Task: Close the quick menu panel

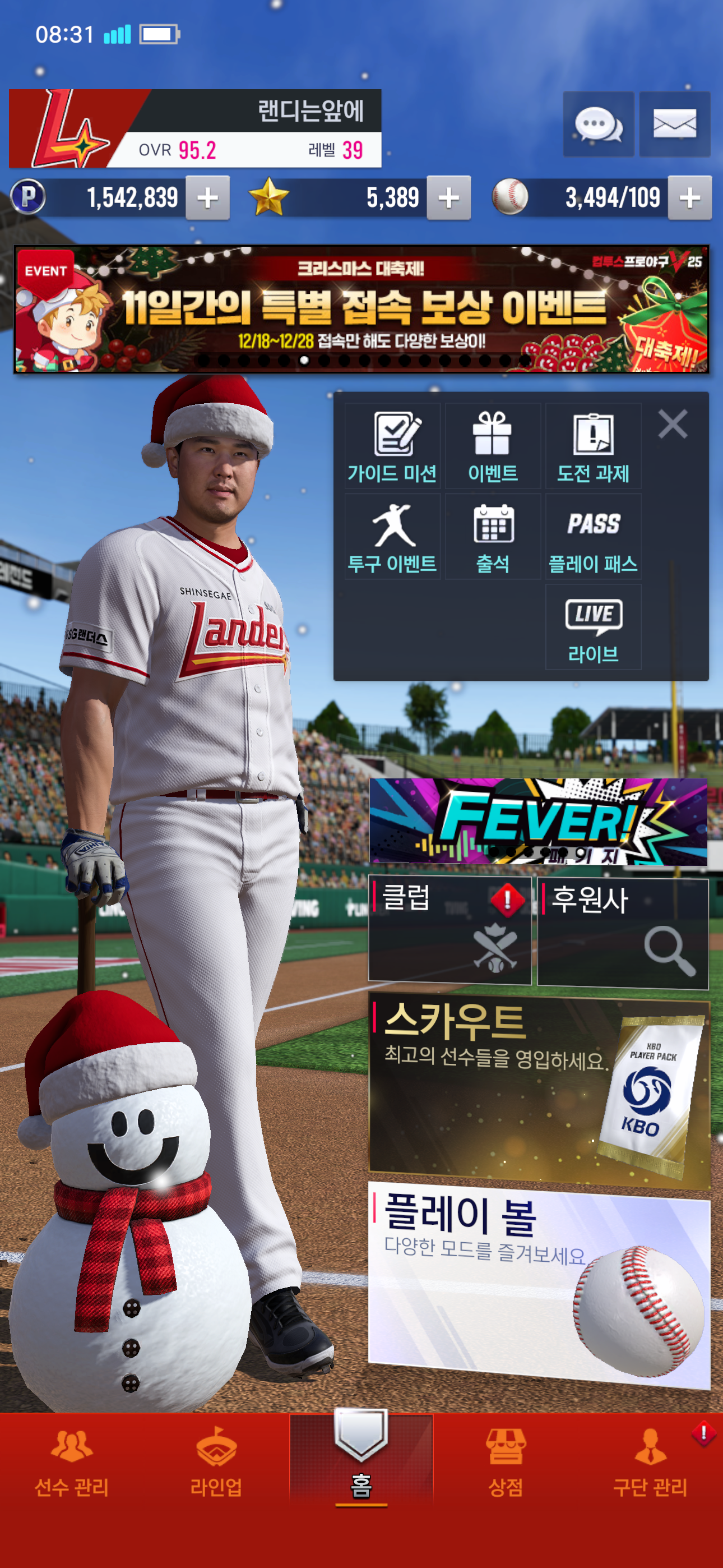Action: 673,423
